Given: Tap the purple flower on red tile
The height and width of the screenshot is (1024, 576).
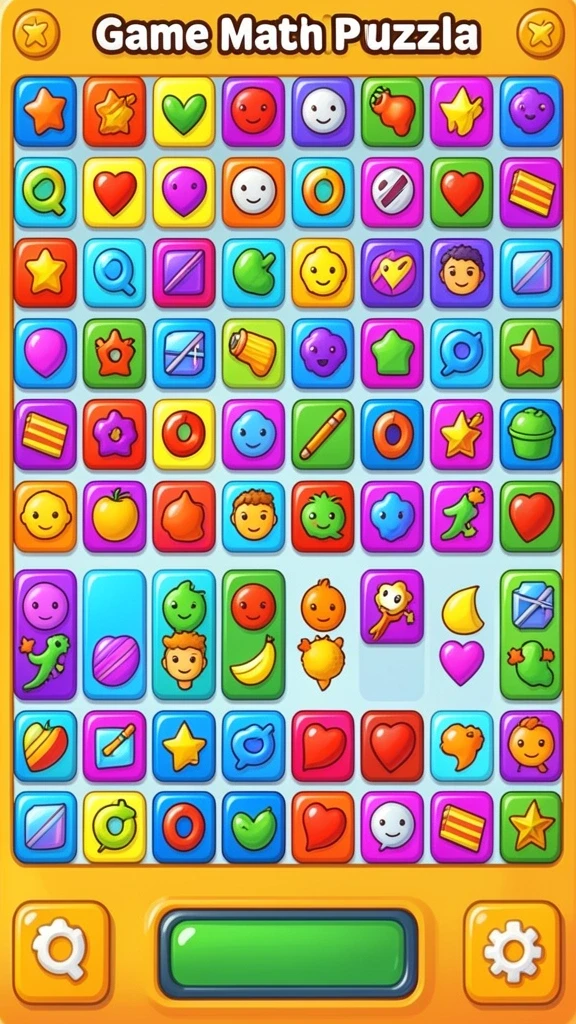Looking at the screenshot, I should click(114, 434).
